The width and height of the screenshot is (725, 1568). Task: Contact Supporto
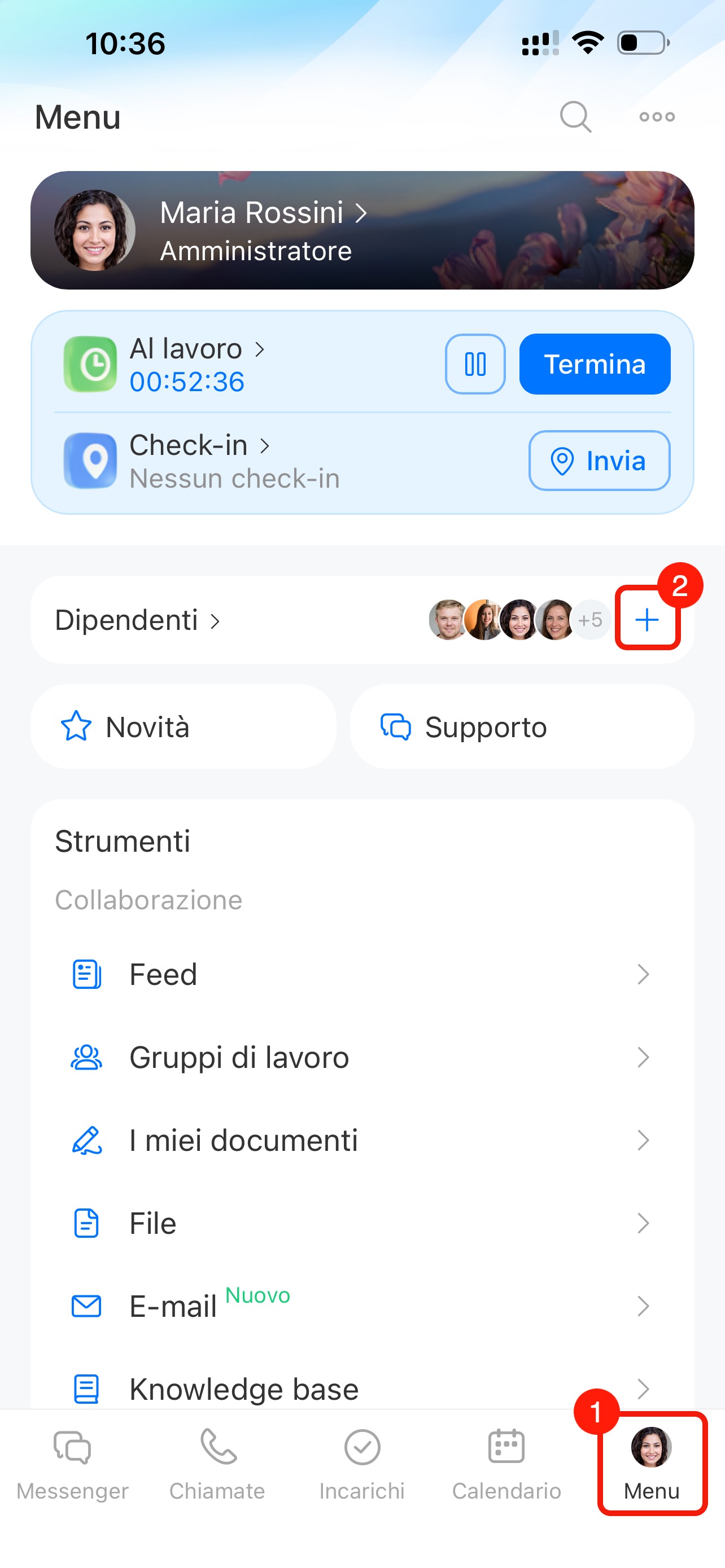pyautogui.click(x=521, y=727)
